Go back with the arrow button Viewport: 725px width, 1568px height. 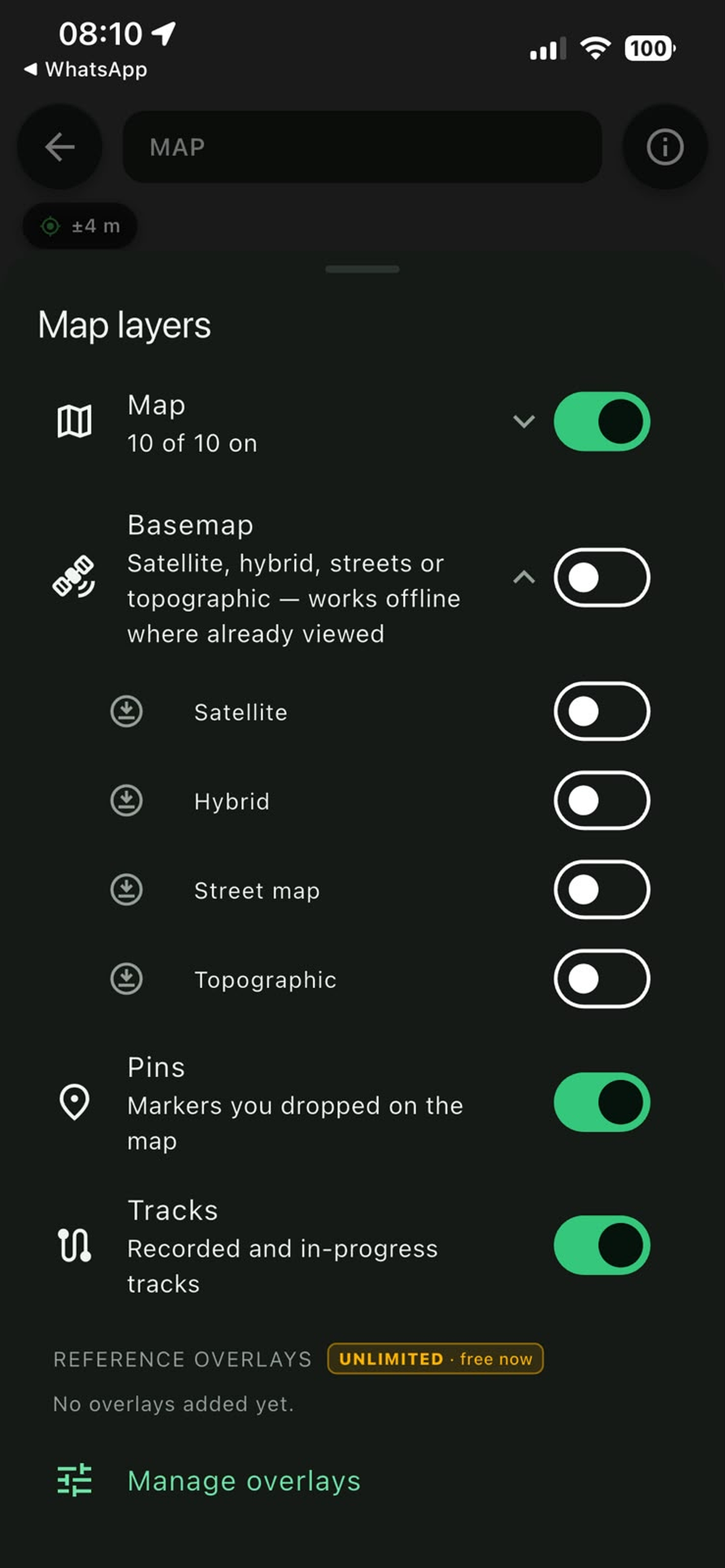60,147
